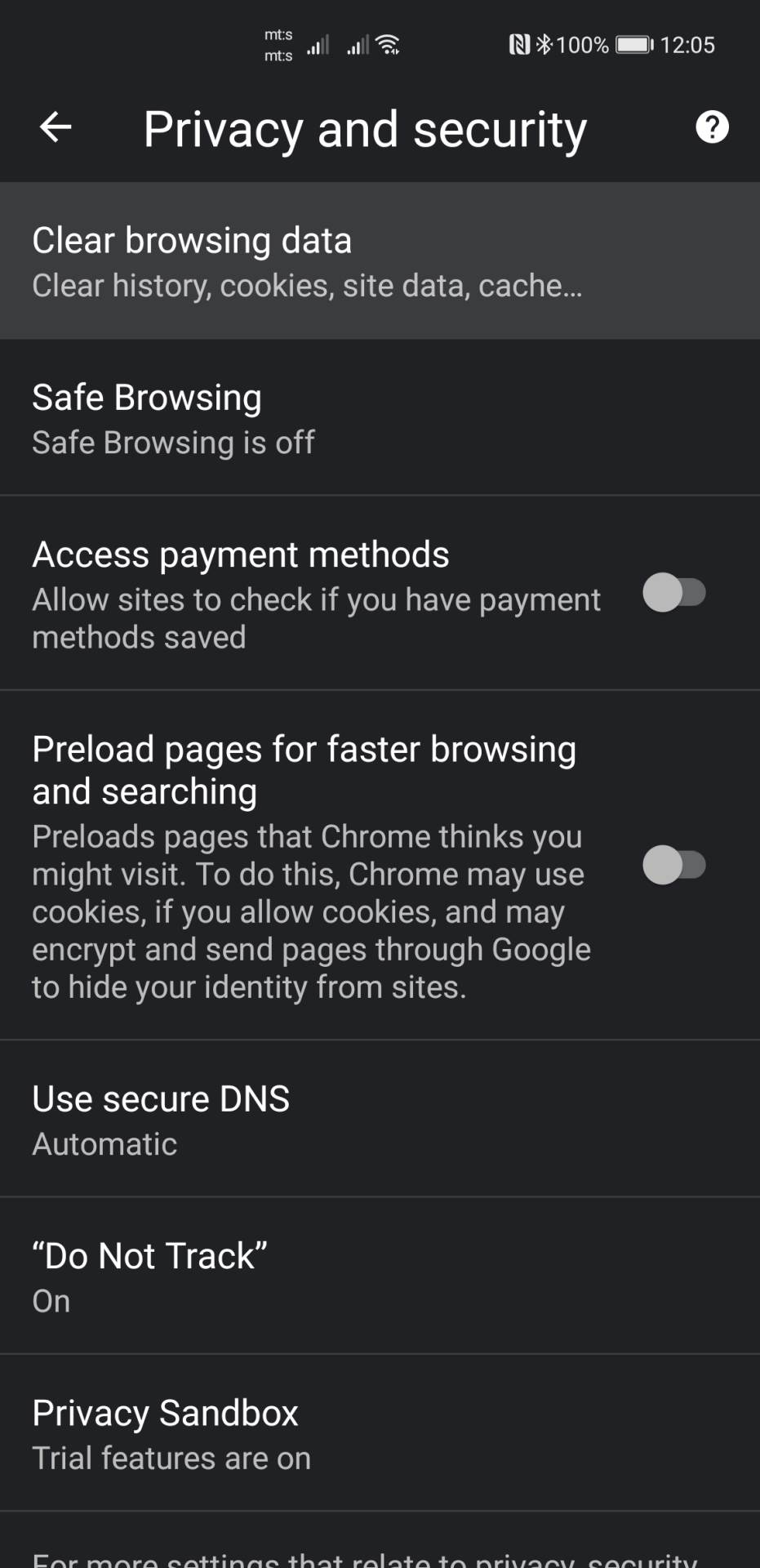The image size is (760, 1568).
Task: Open the help icon on Privacy and security
Action: (x=712, y=127)
